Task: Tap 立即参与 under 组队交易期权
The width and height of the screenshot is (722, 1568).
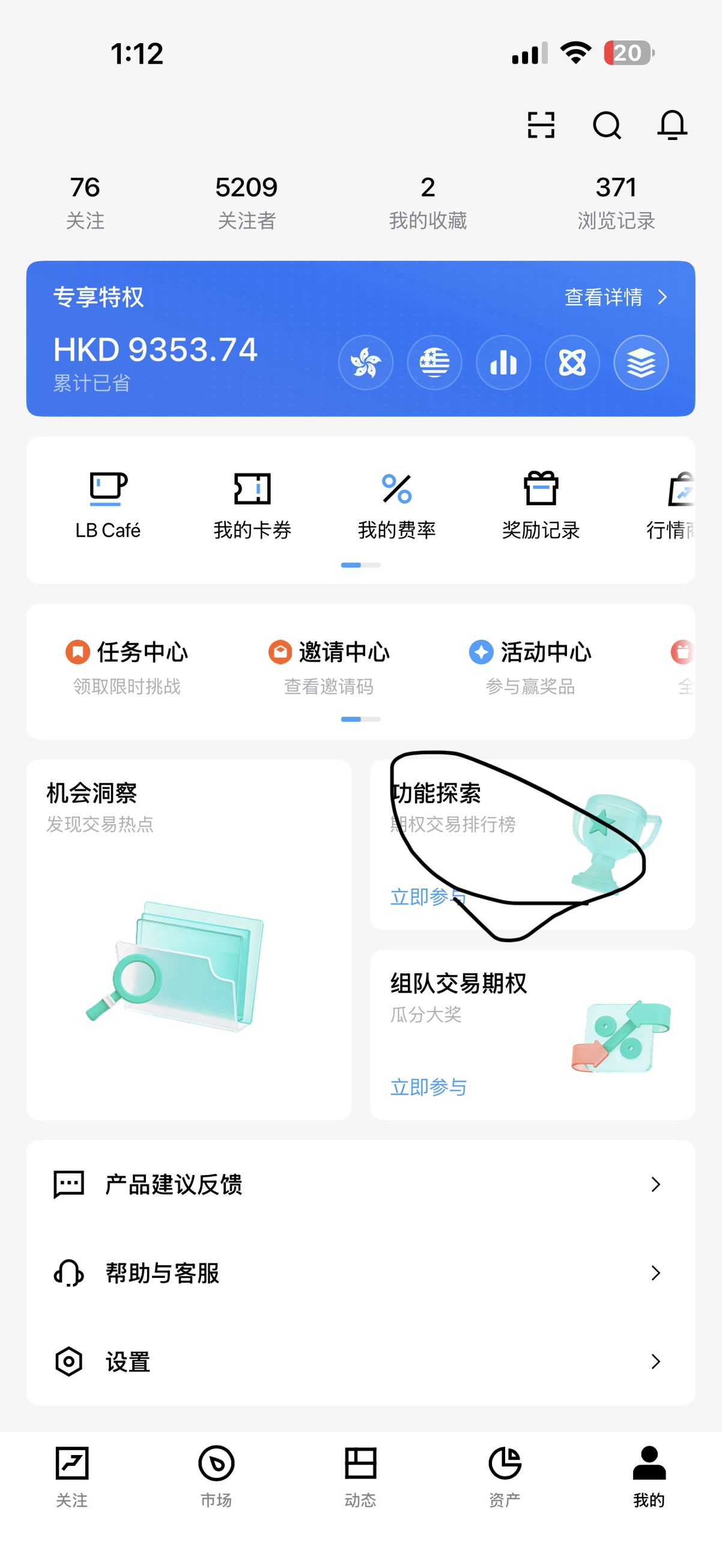Action: coord(428,1087)
